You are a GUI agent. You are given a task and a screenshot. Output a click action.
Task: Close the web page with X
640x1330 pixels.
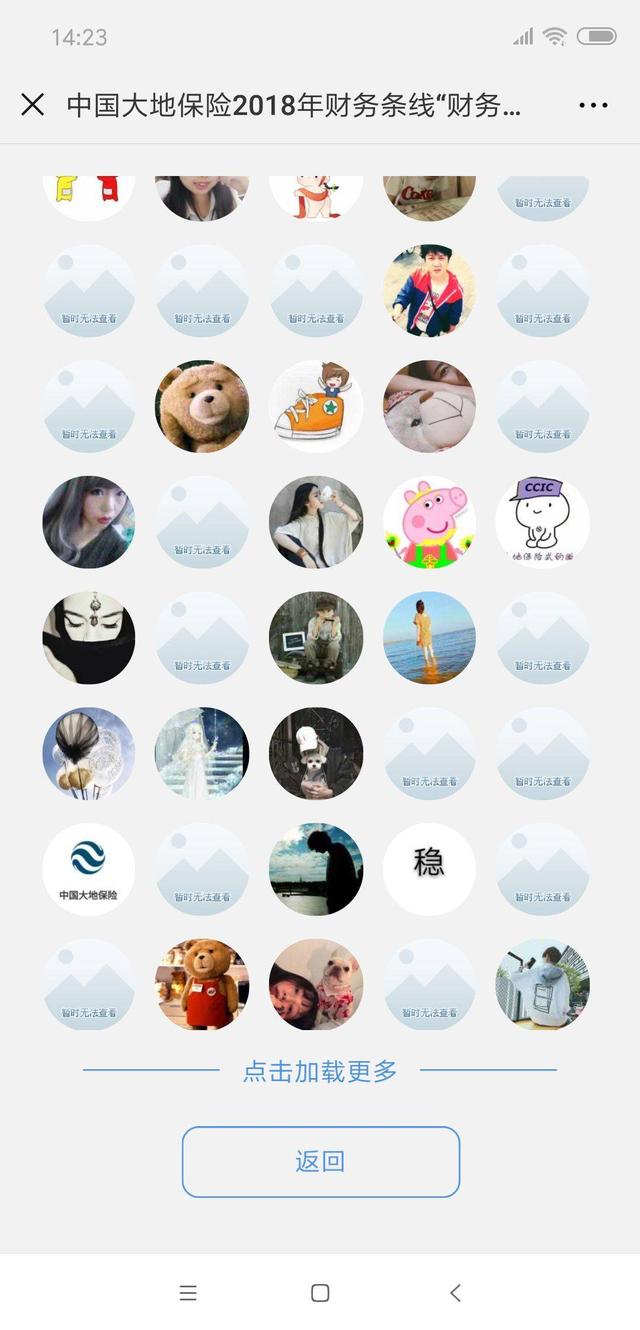(x=33, y=105)
